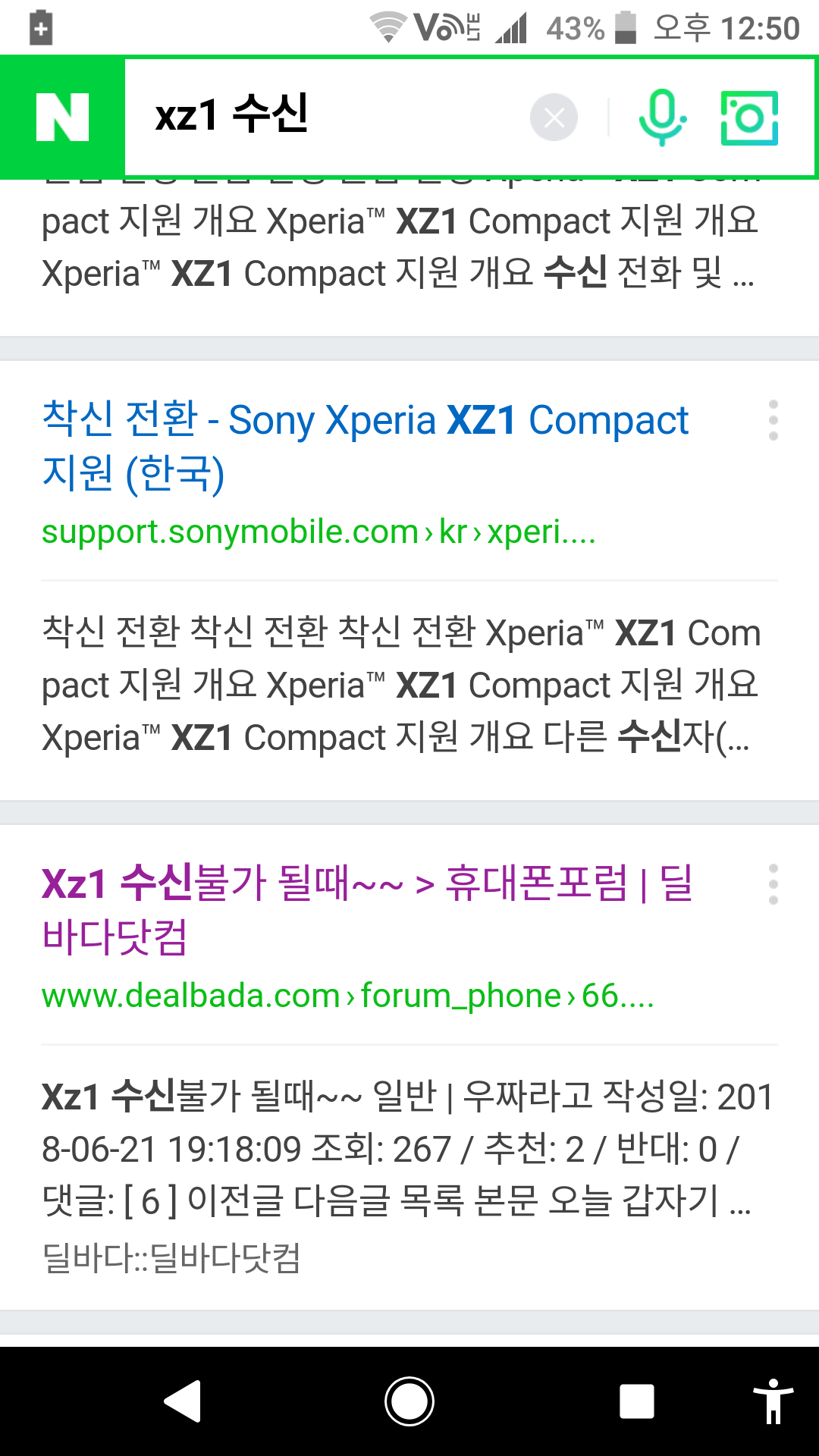
Task: Tap the Naver N home logo
Action: (62, 118)
